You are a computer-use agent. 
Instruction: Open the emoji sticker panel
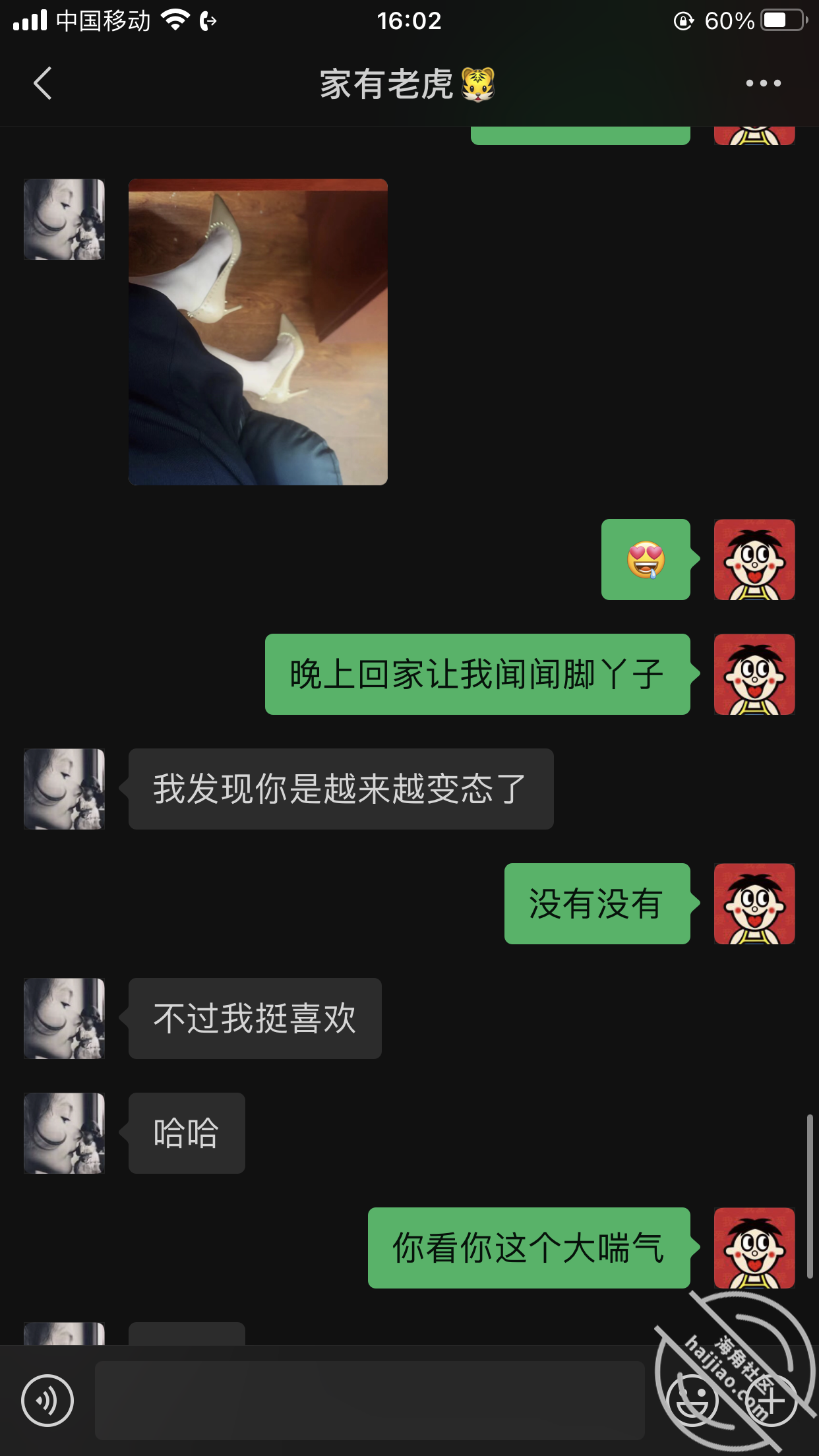tap(692, 1400)
